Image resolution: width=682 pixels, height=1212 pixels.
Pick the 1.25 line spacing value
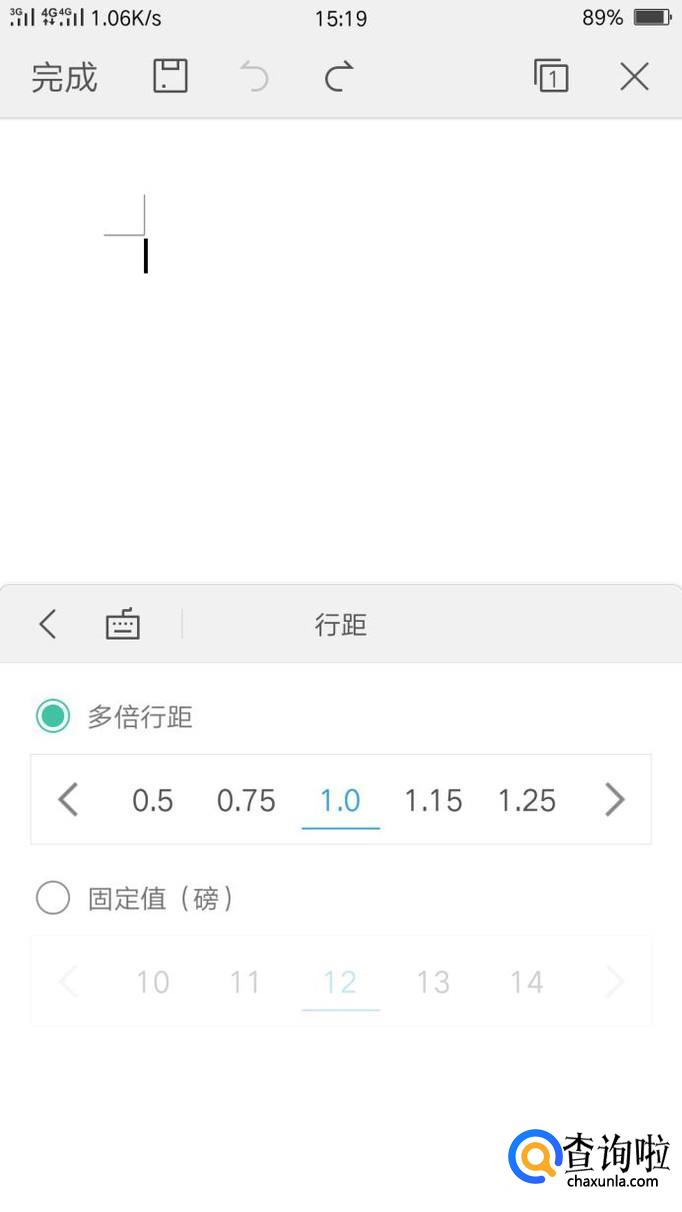pos(527,800)
